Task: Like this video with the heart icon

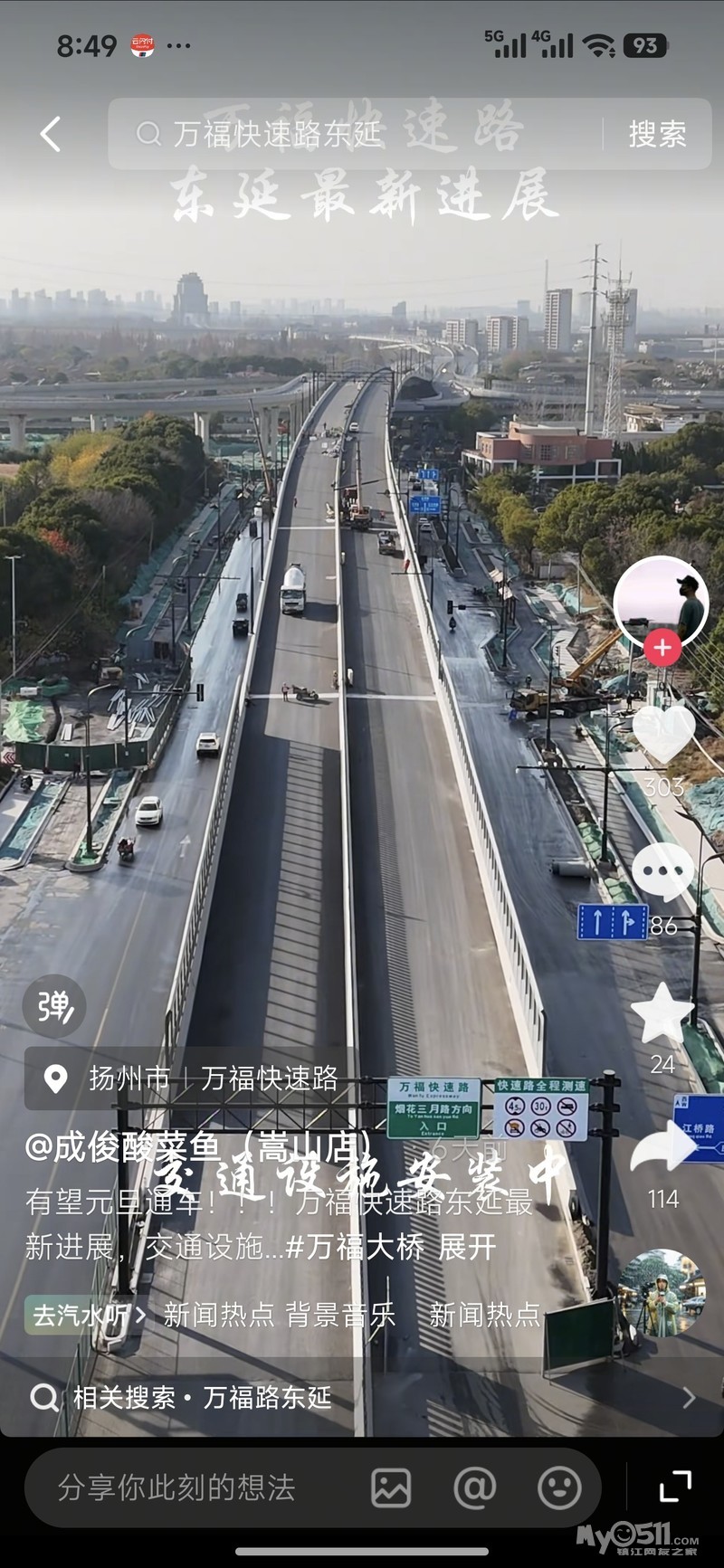Action: 663,733
